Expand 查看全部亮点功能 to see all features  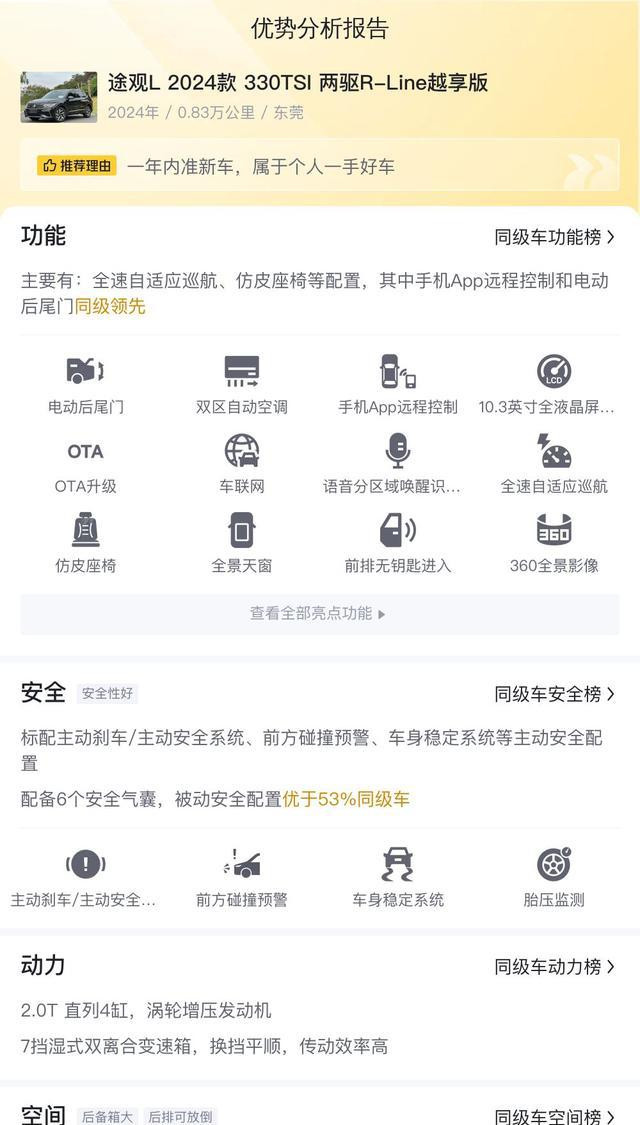(x=319, y=614)
